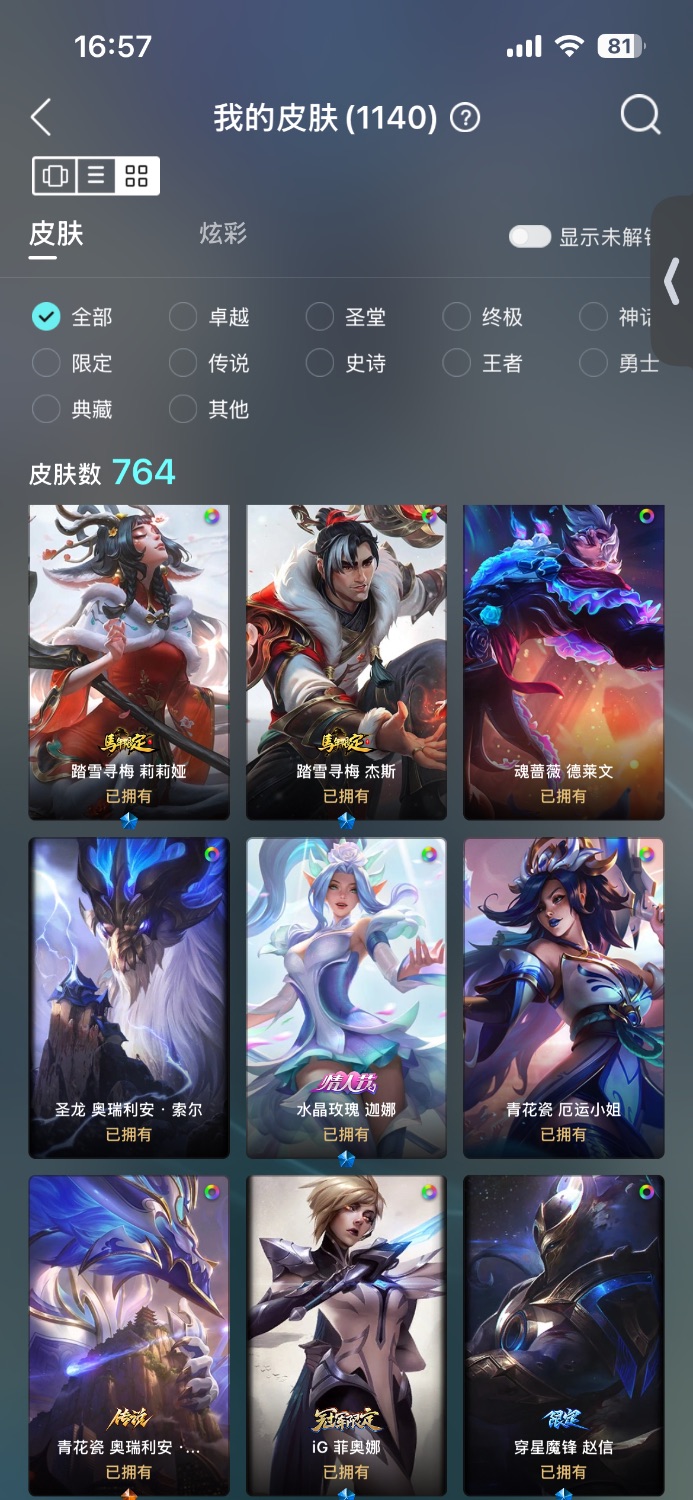Open the 踏雪寻梅 莉莉娅 skin card

click(129, 662)
